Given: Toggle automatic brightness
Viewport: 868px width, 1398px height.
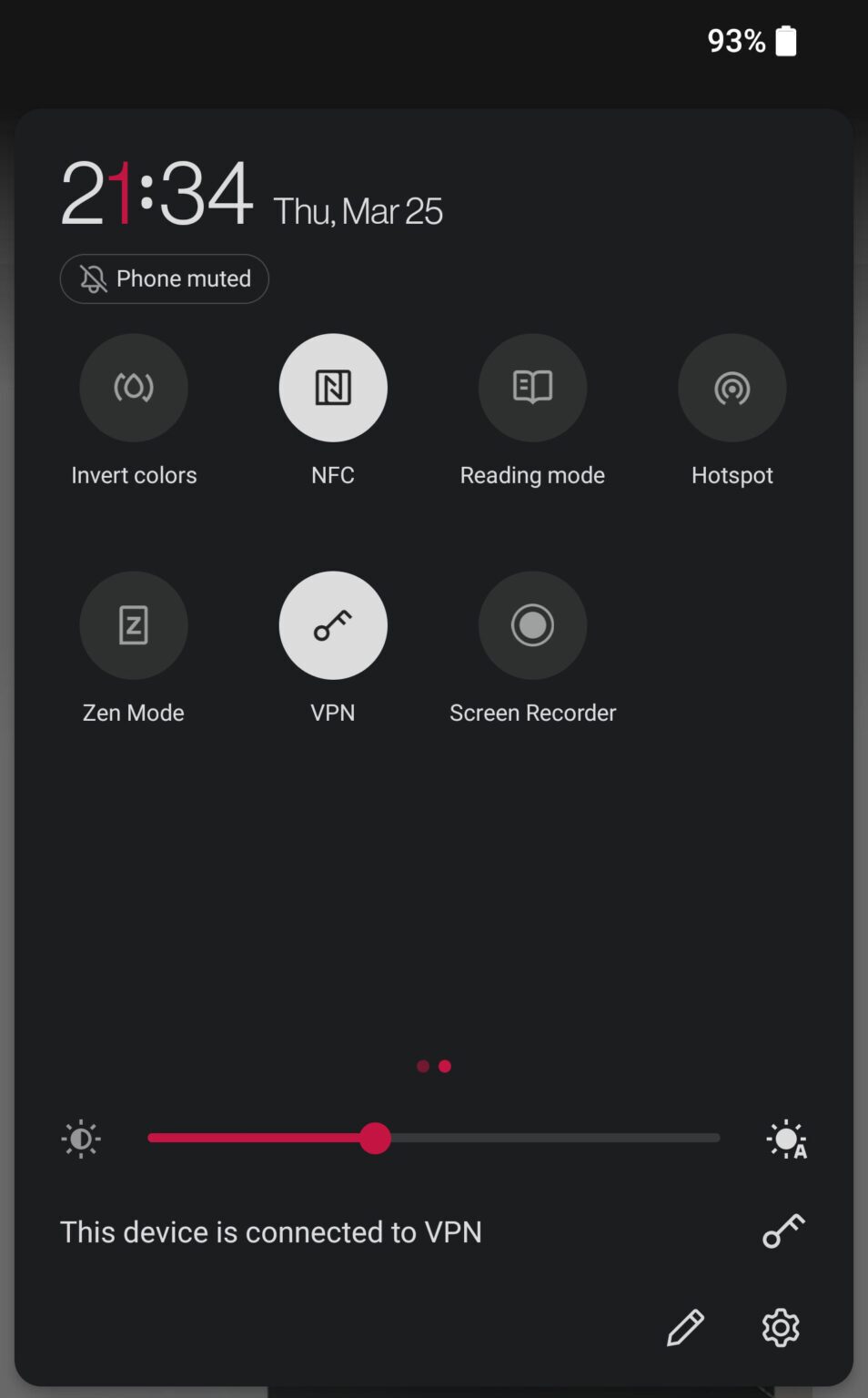Looking at the screenshot, I should coord(786,1140).
